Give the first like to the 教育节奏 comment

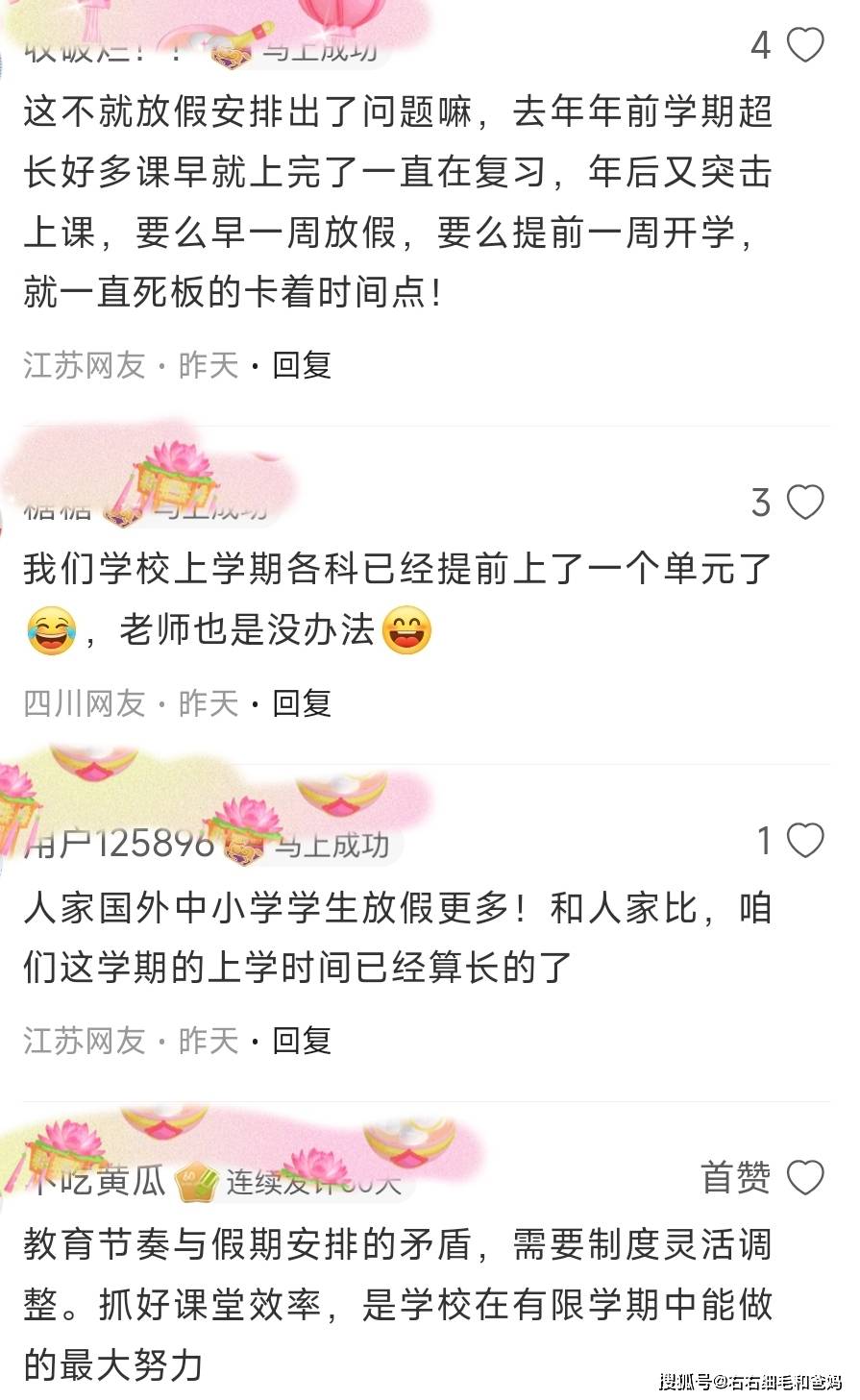[805, 1178]
